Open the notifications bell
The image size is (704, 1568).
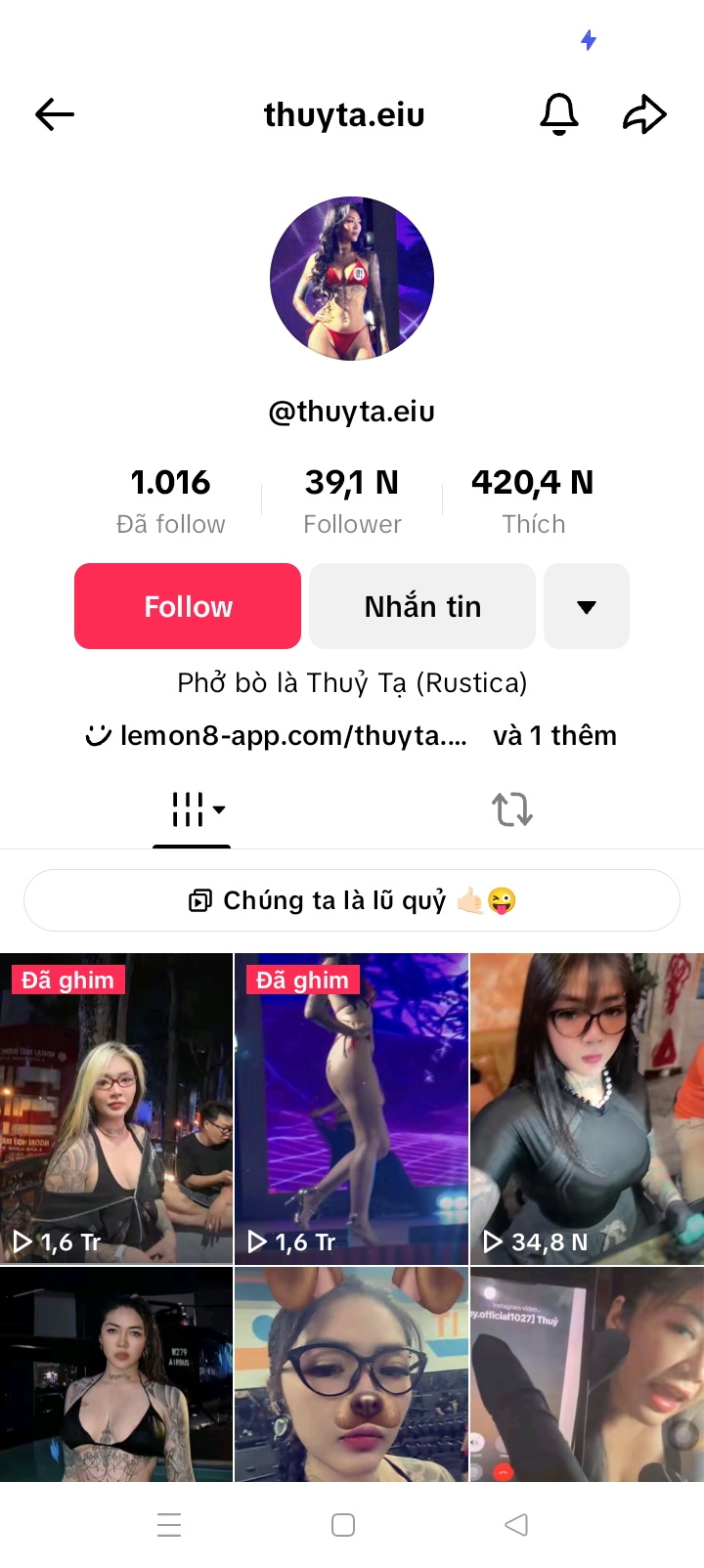tap(559, 114)
